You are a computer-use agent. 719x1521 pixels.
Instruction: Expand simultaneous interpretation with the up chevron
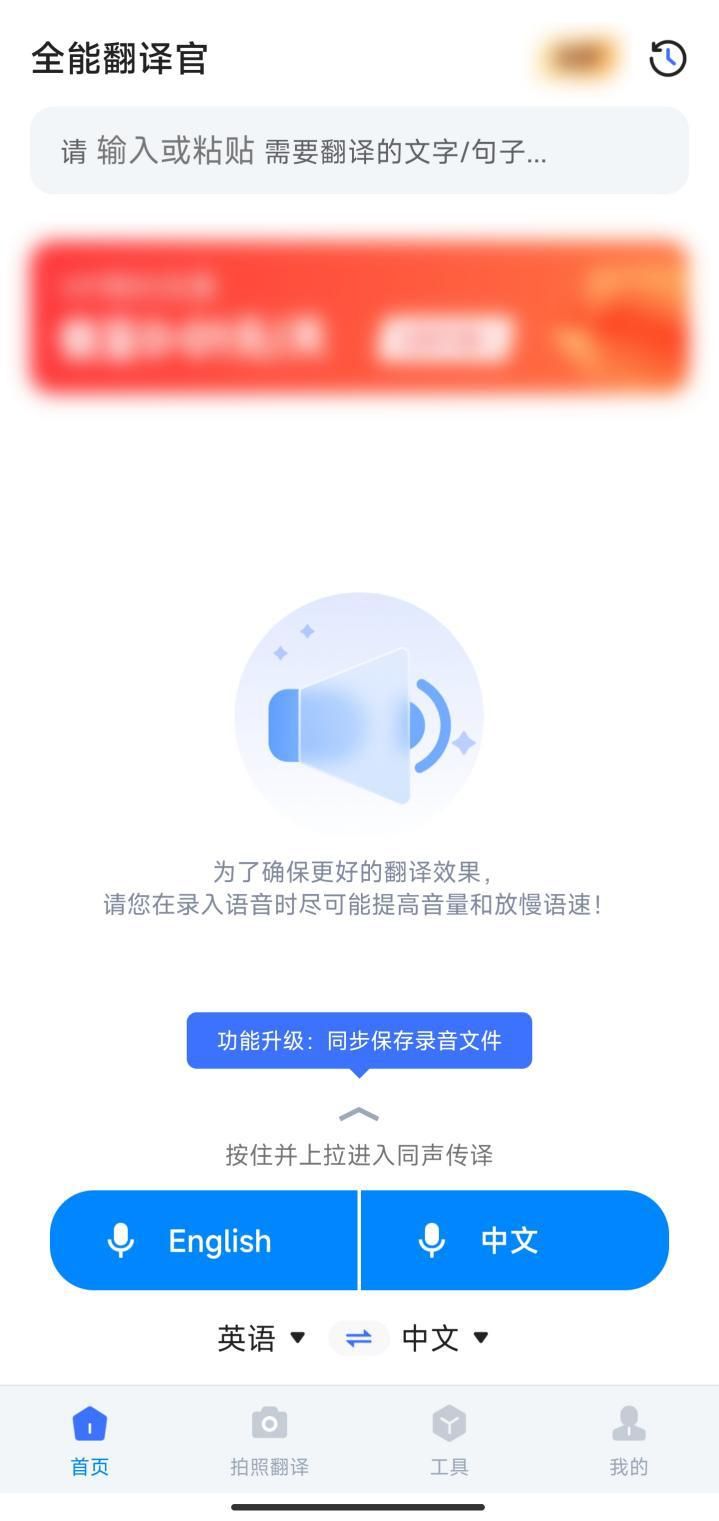click(359, 1114)
